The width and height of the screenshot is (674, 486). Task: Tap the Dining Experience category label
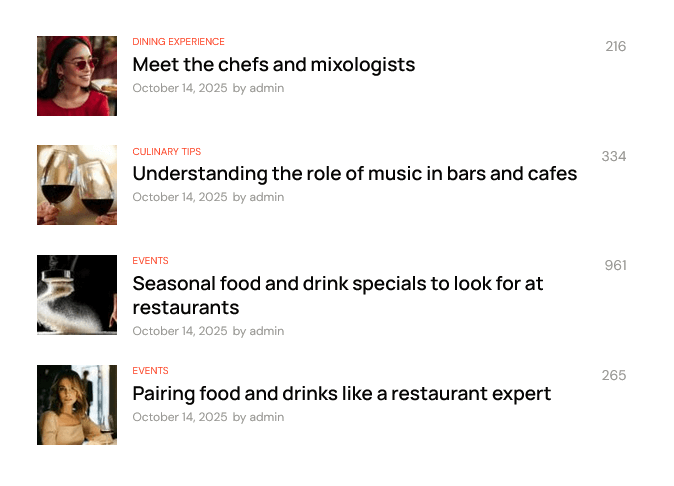click(x=178, y=42)
